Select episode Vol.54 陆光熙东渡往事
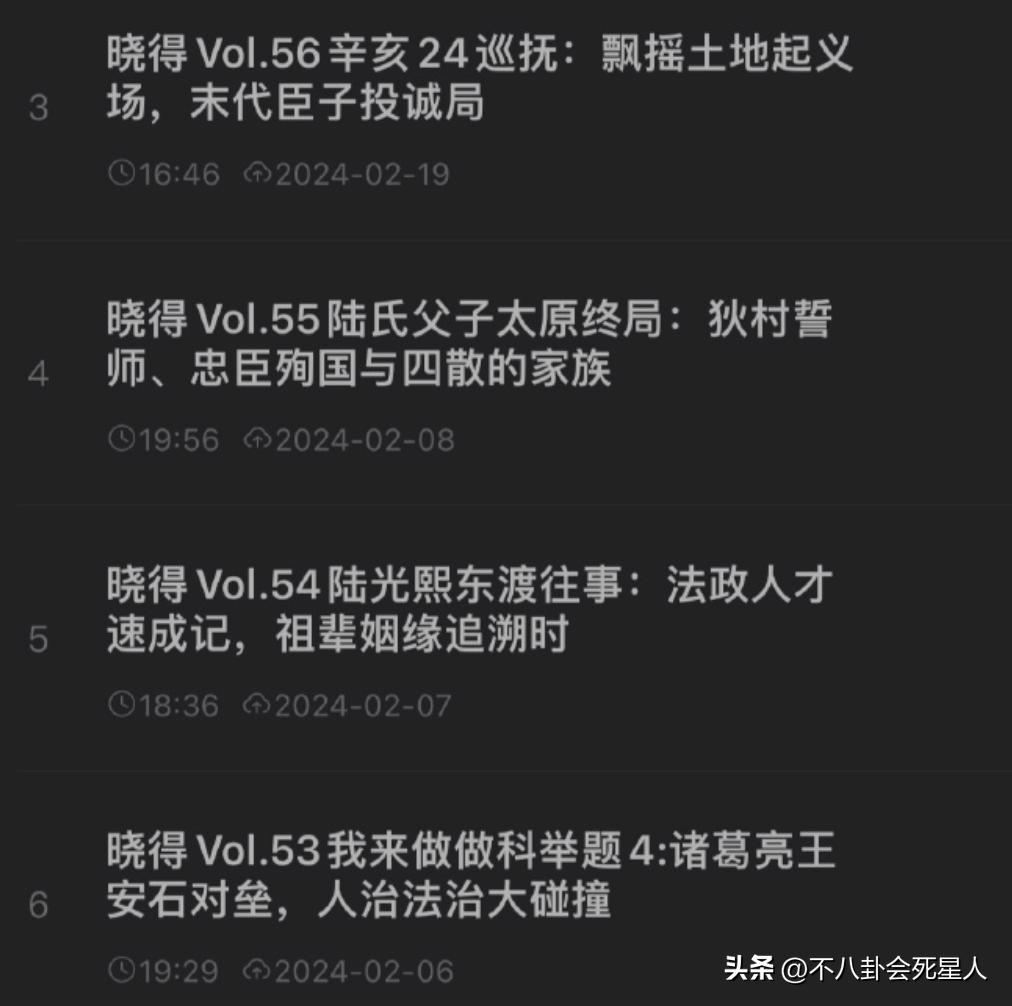This screenshot has width=1012, height=1006. 470,609
